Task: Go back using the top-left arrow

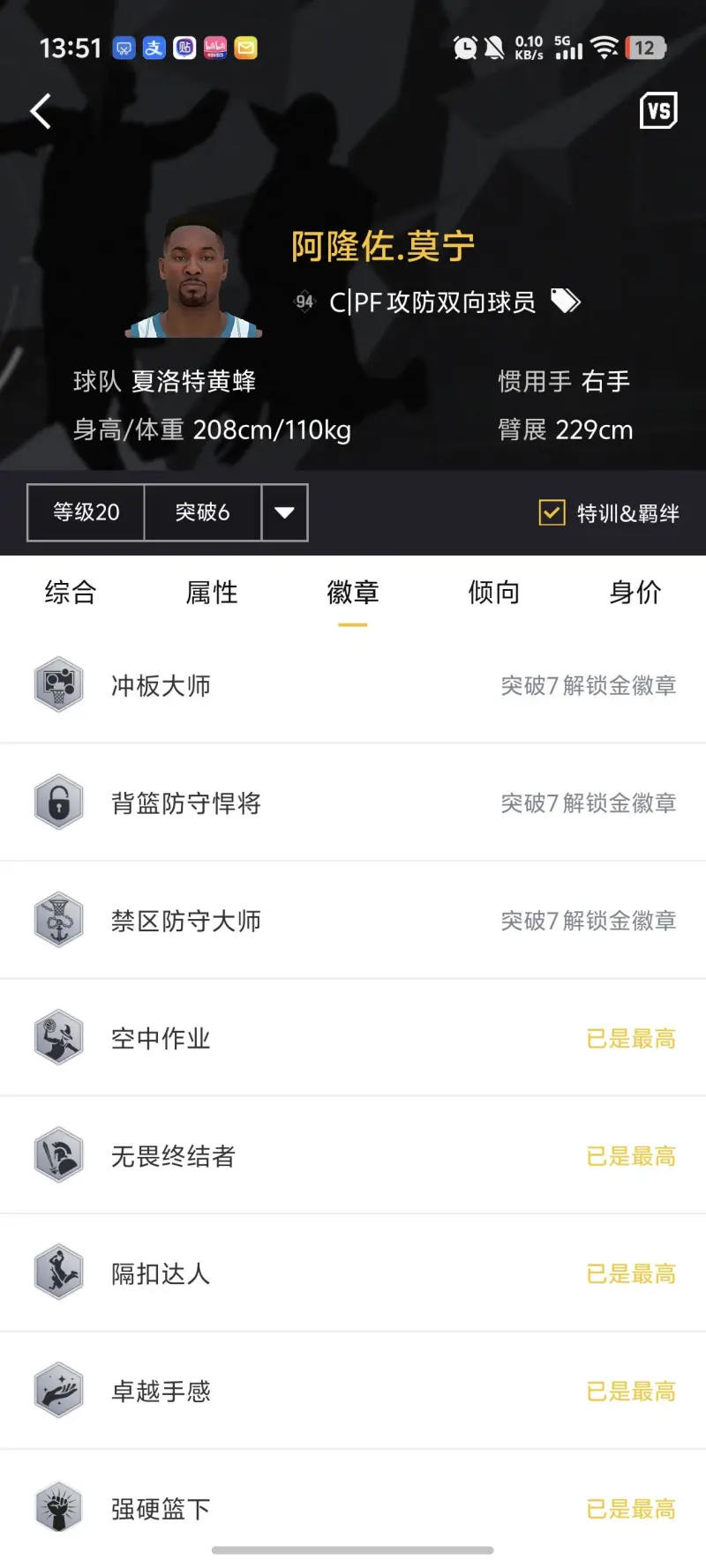Action: 41,112
